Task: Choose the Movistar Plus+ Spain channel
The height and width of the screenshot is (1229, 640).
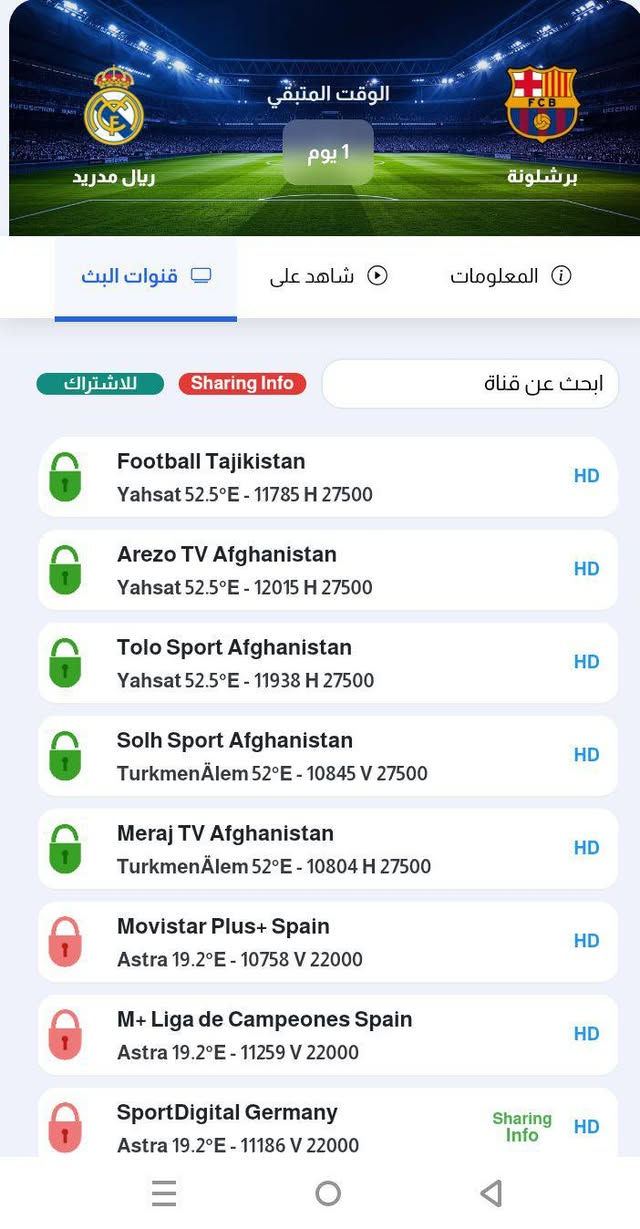Action: (x=327, y=942)
